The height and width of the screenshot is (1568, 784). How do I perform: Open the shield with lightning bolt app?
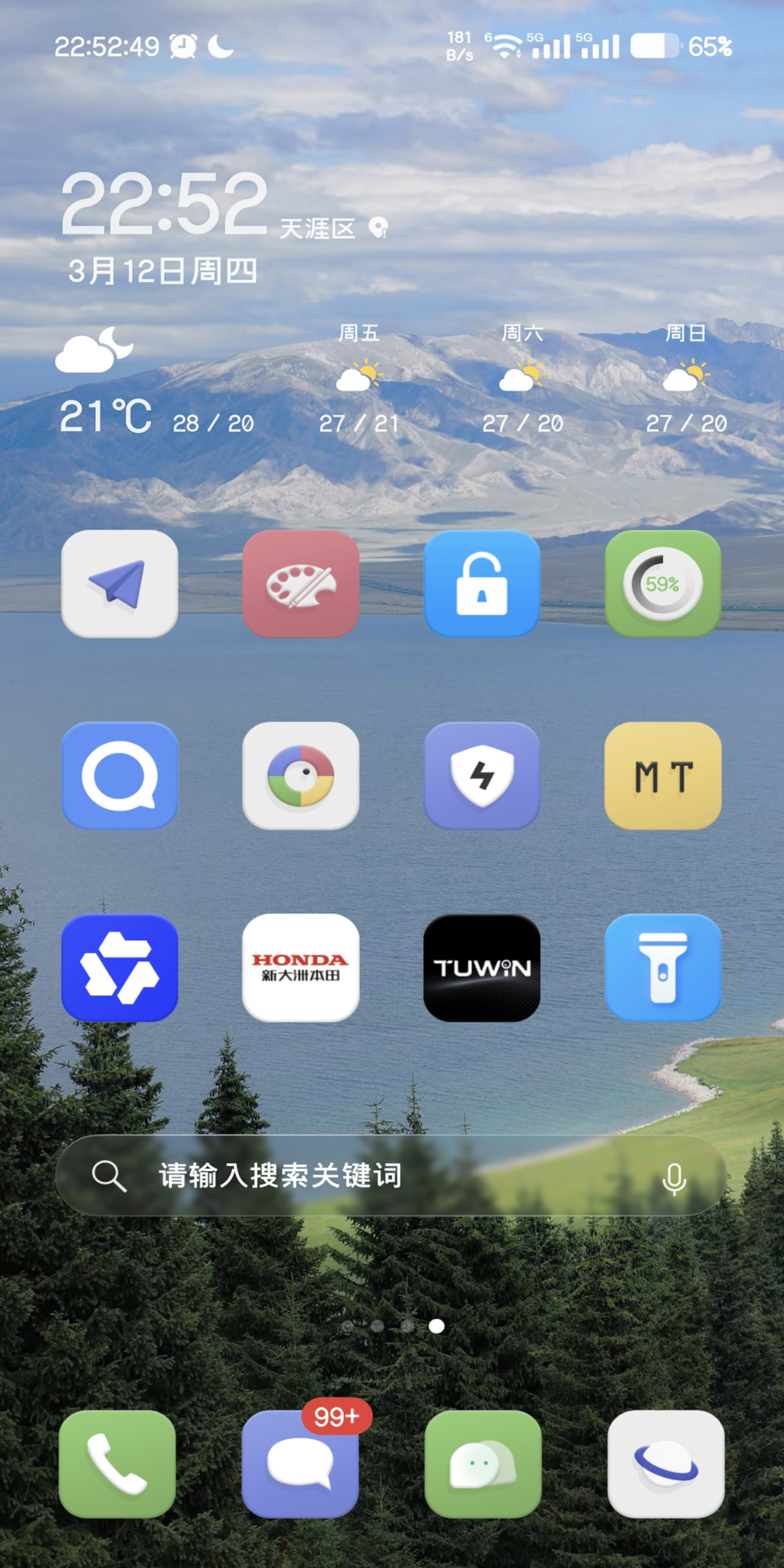482,775
